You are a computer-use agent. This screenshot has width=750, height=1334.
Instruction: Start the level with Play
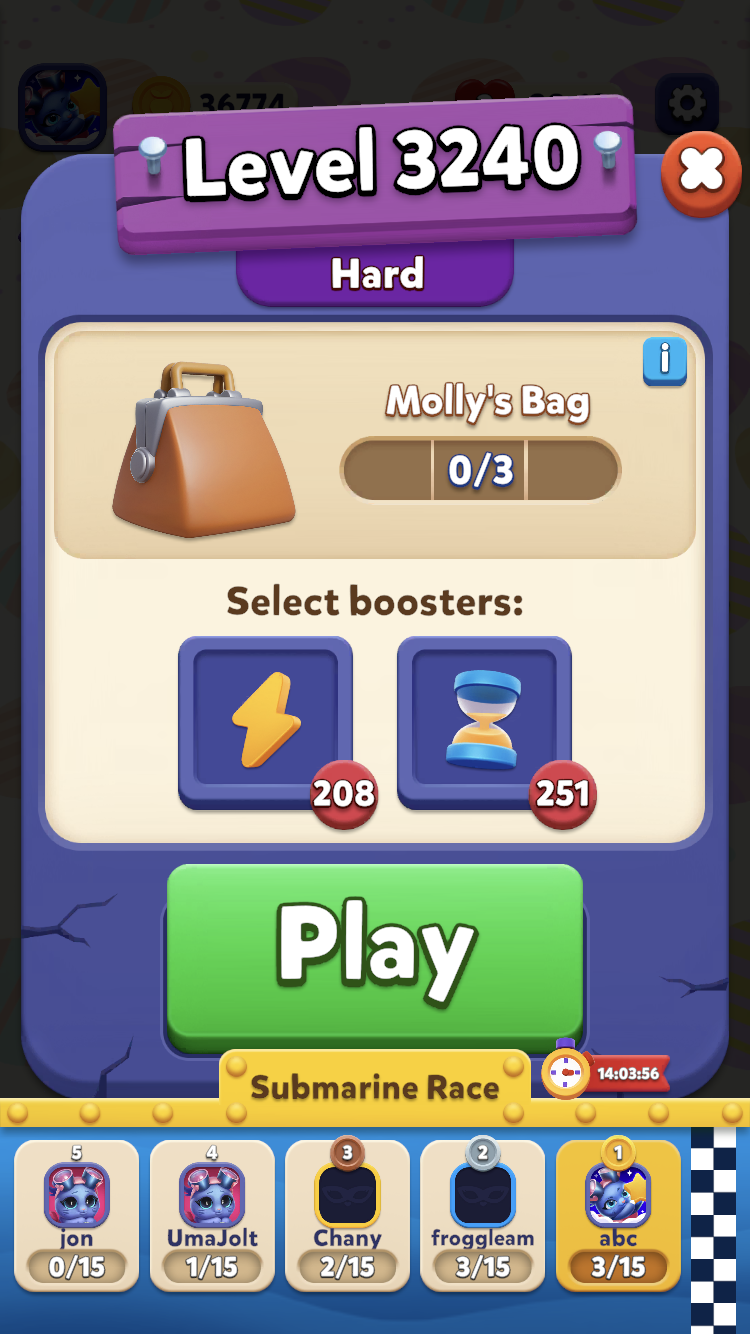[x=375, y=958]
